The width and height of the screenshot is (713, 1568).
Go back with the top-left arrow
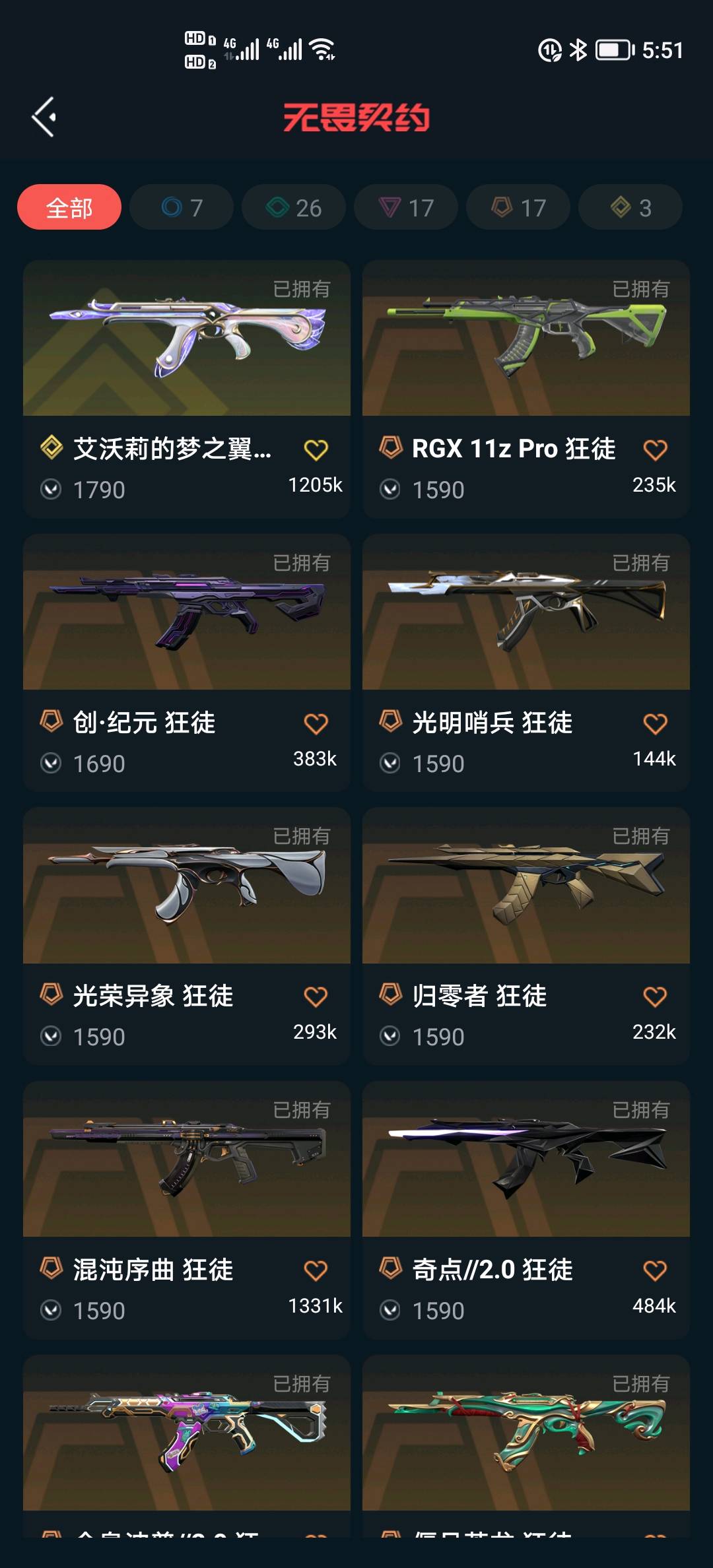(44, 117)
